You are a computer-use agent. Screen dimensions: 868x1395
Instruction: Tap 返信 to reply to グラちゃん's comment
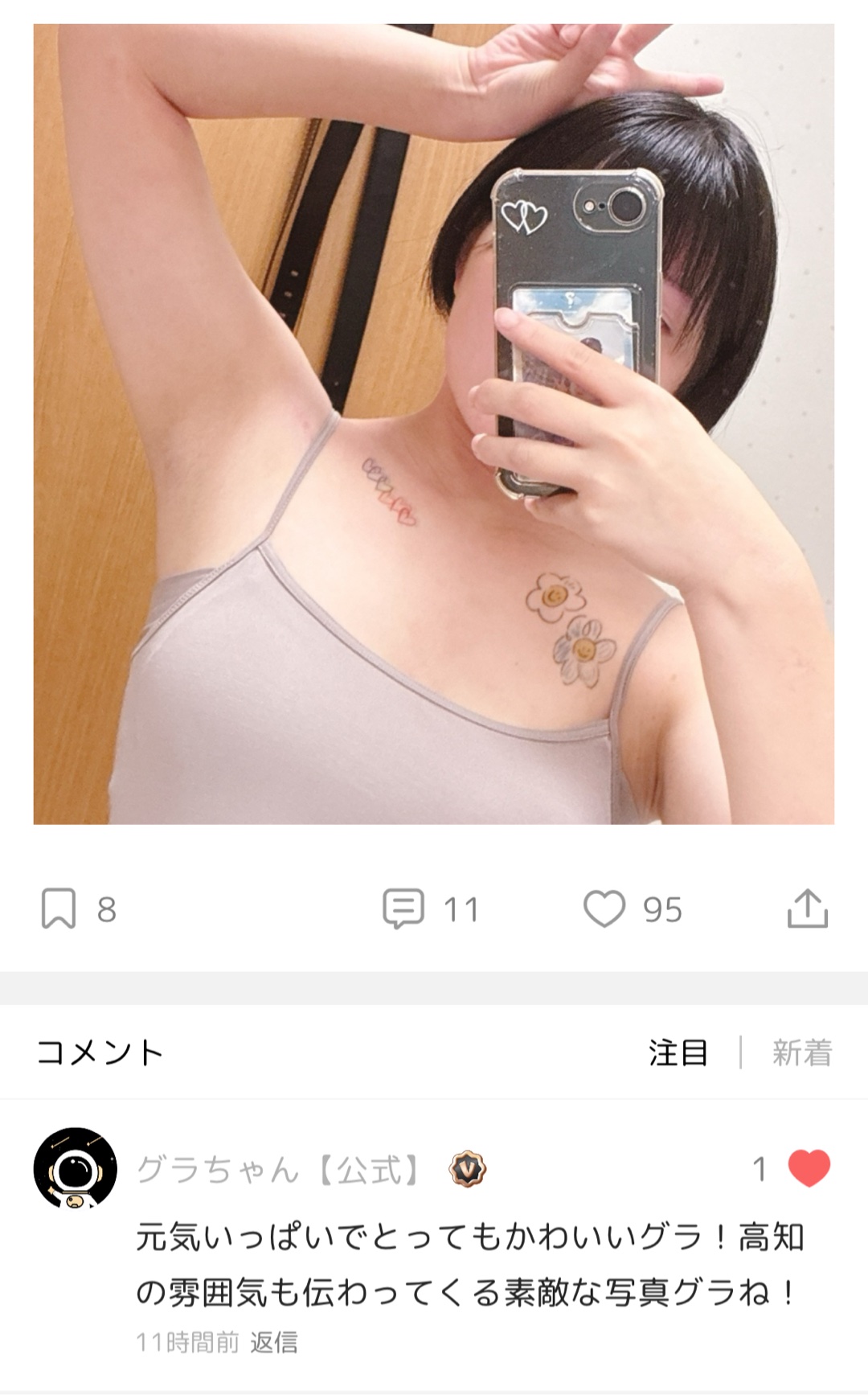tap(274, 1342)
